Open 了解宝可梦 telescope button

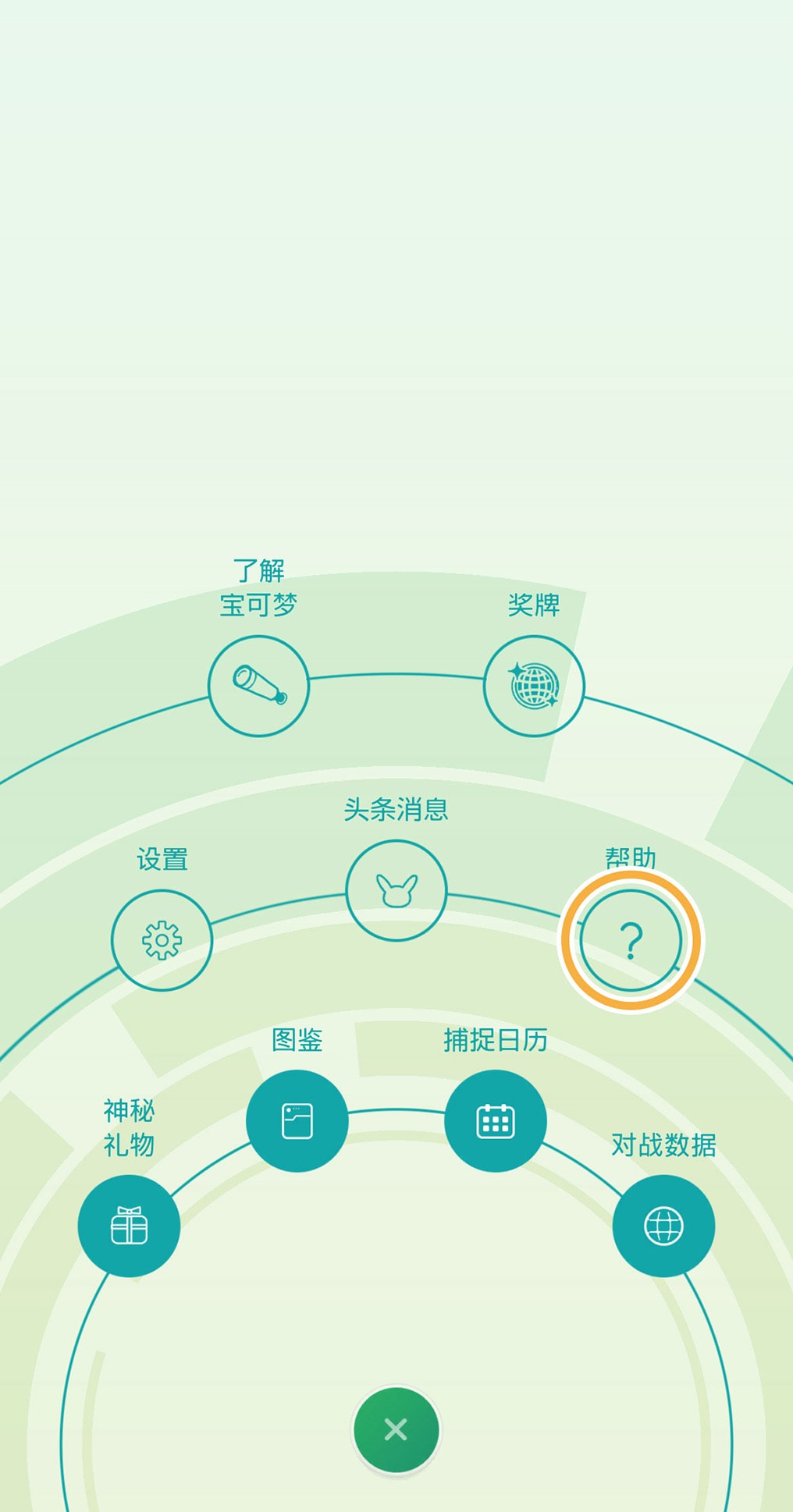tap(258, 686)
